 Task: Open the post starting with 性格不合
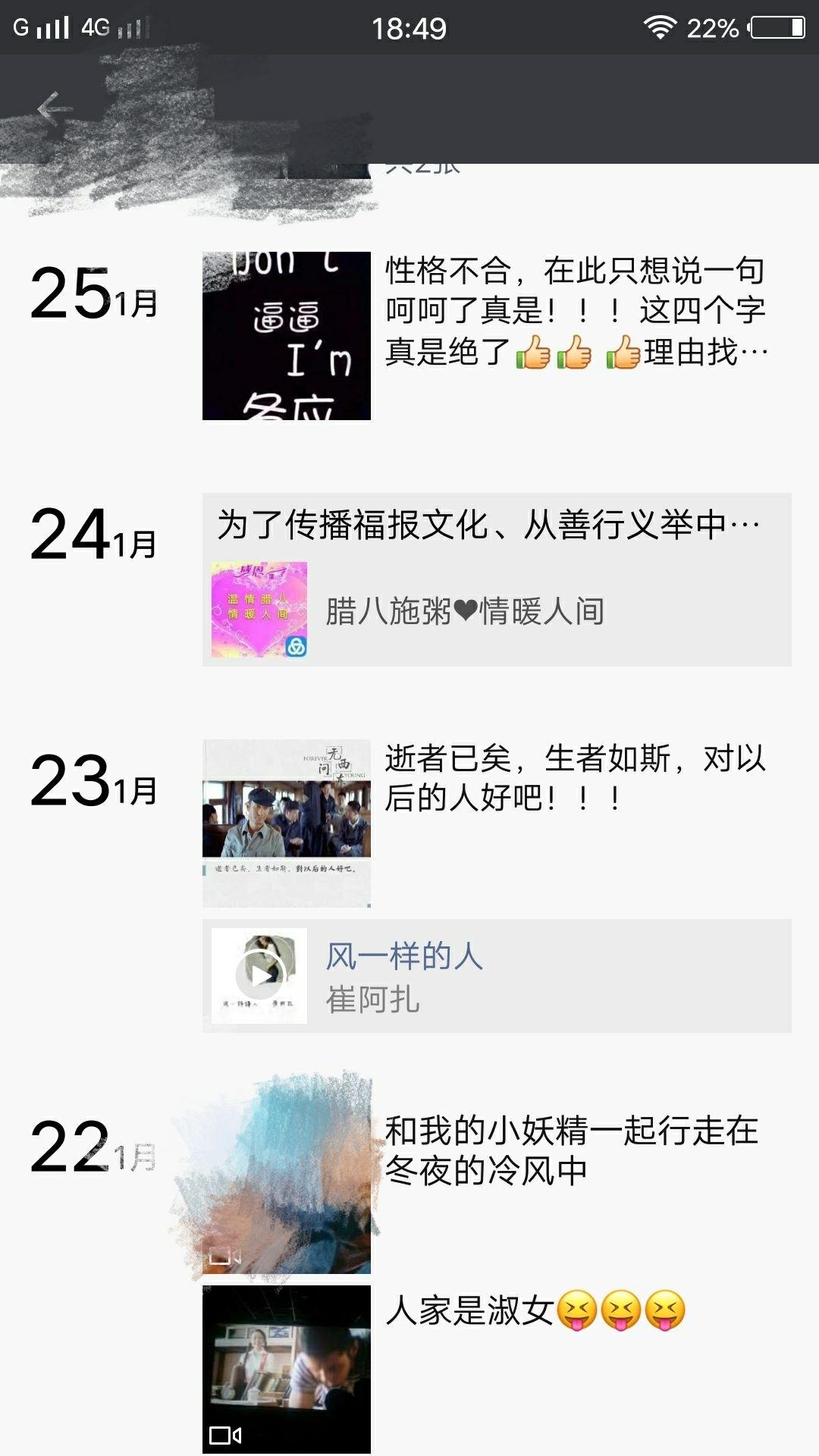click(575, 311)
